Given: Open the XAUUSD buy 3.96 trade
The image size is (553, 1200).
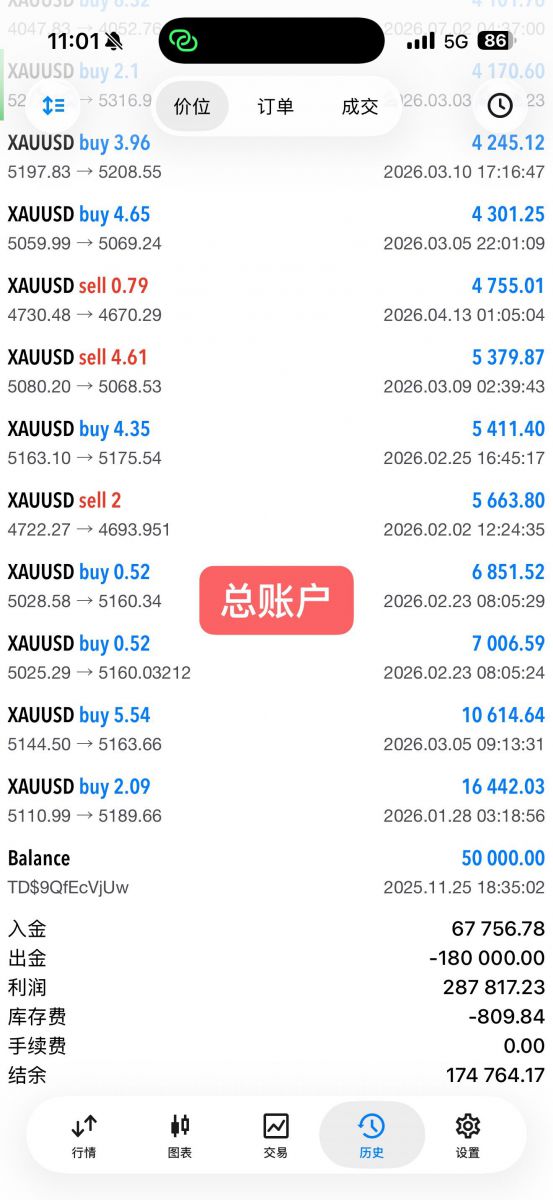Looking at the screenshot, I should [x=276, y=157].
